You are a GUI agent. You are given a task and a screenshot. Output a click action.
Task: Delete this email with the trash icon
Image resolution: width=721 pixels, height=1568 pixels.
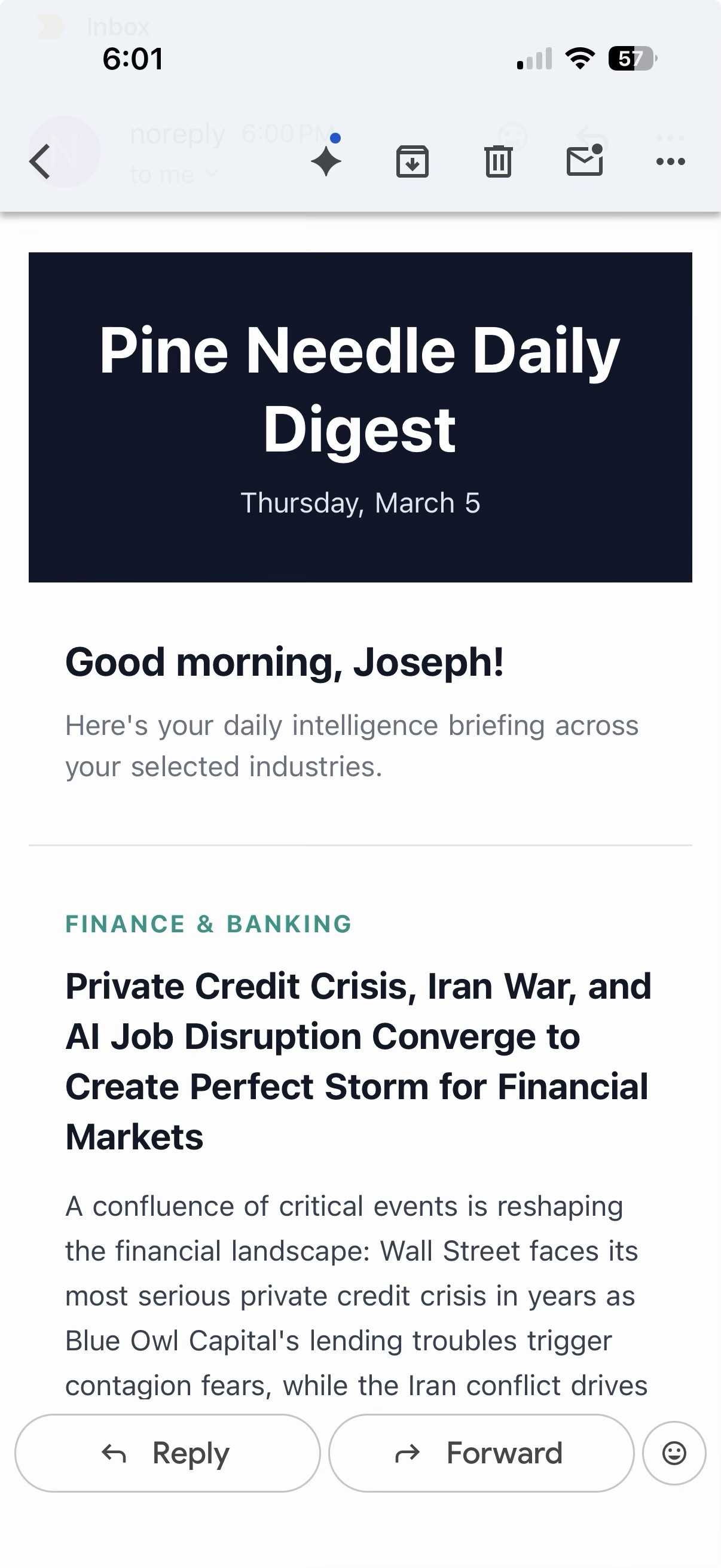(x=499, y=162)
